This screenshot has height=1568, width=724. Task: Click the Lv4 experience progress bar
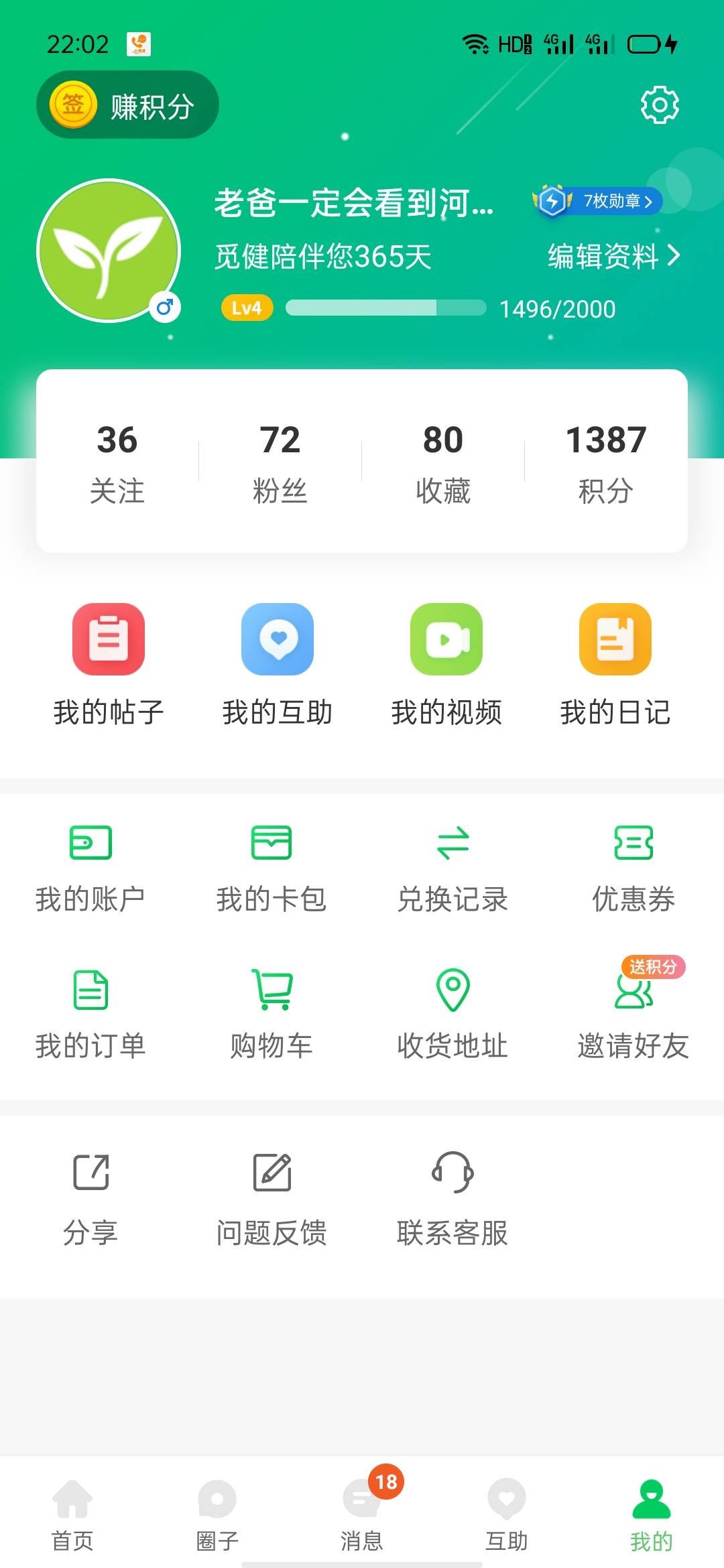[387, 308]
